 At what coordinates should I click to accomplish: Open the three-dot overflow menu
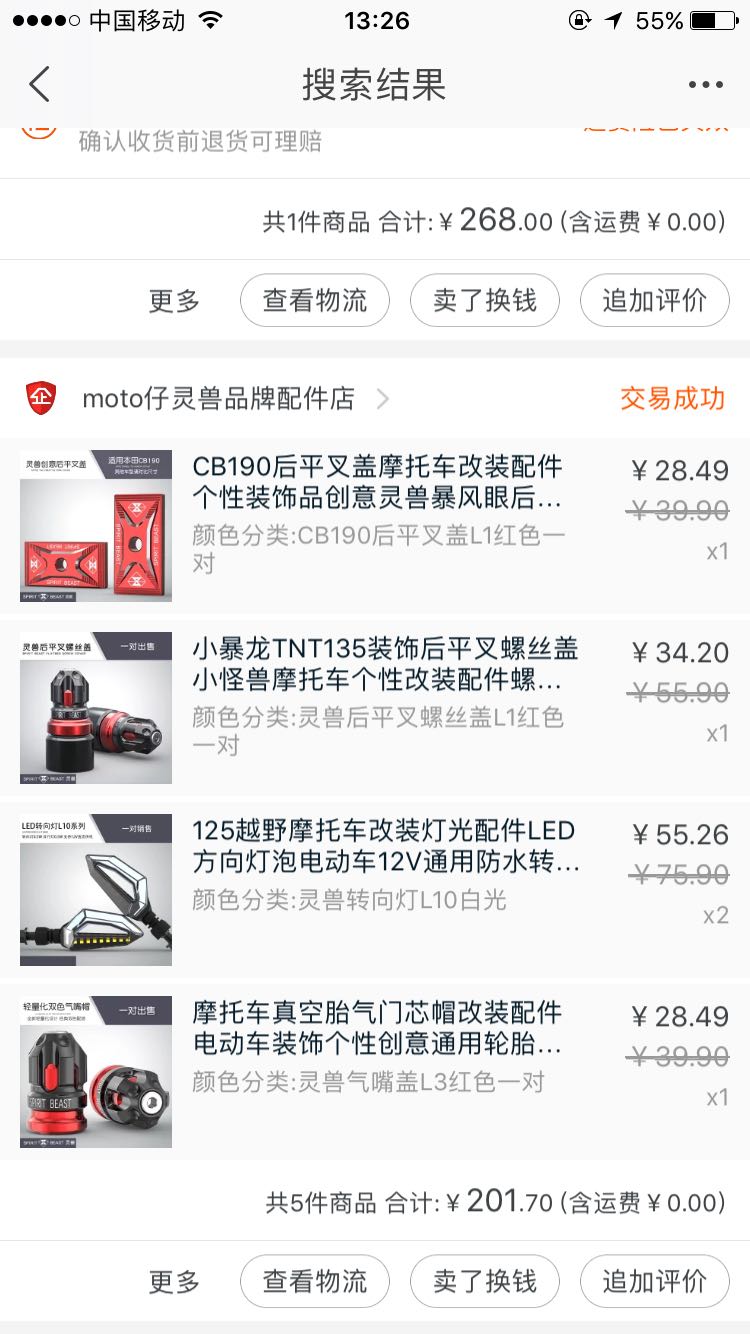pos(705,85)
